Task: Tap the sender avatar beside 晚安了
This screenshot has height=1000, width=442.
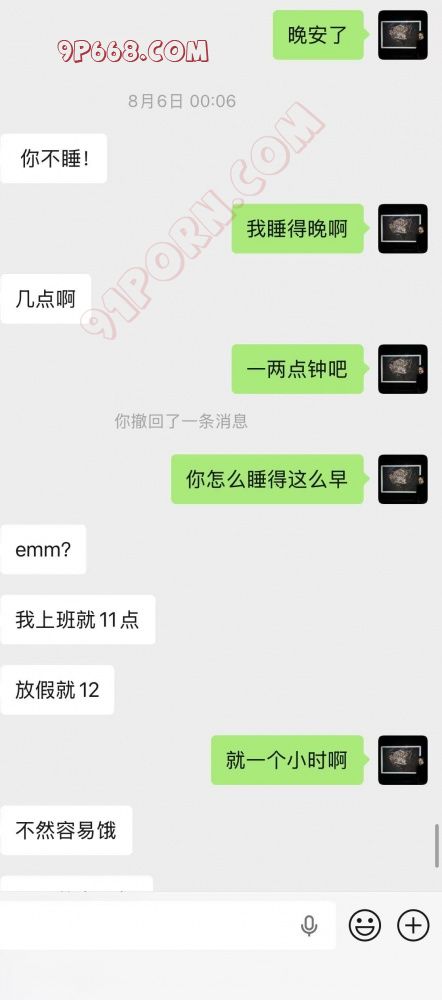Action: point(403,35)
